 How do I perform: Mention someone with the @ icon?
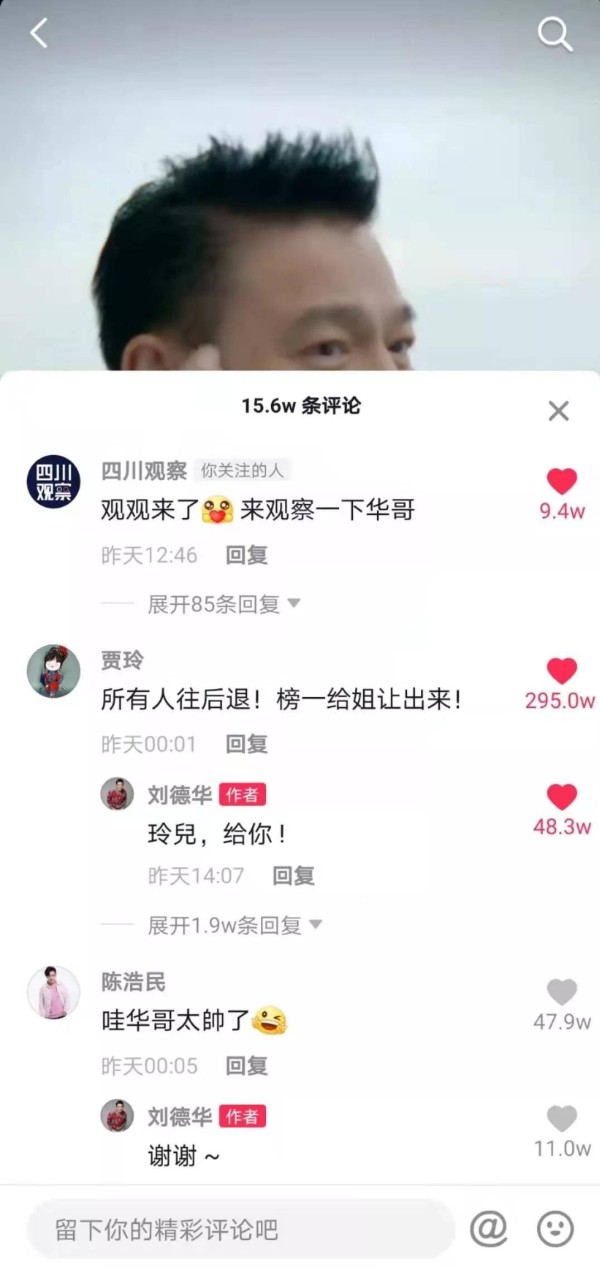[x=488, y=1228]
